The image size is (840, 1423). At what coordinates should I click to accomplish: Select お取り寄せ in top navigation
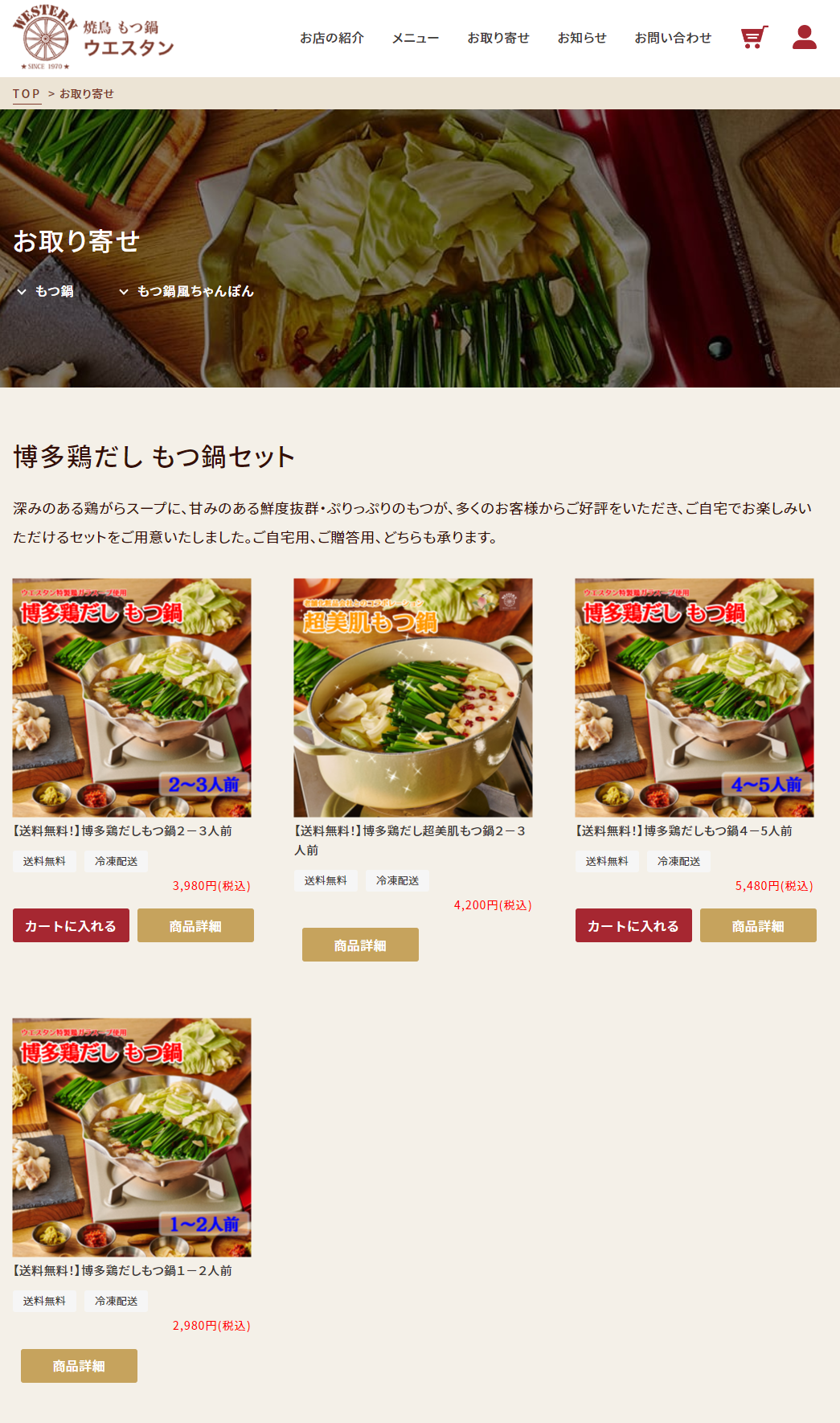coord(498,38)
